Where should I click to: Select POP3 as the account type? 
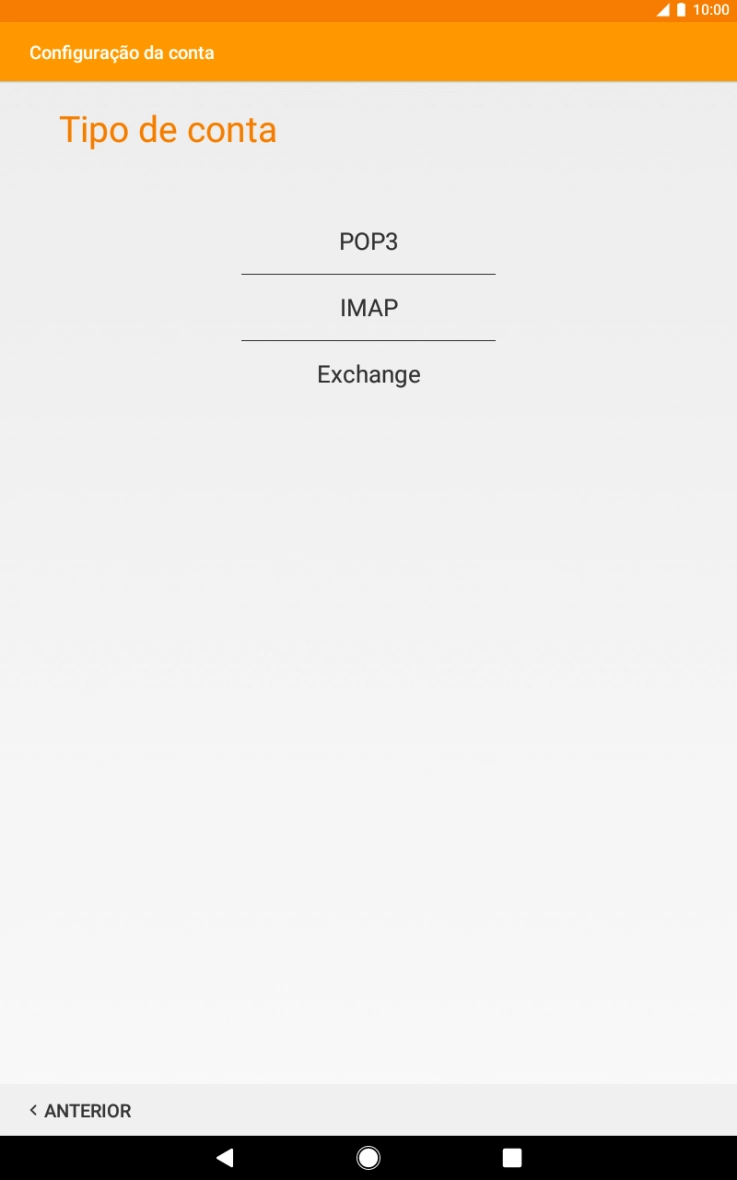[368, 241]
